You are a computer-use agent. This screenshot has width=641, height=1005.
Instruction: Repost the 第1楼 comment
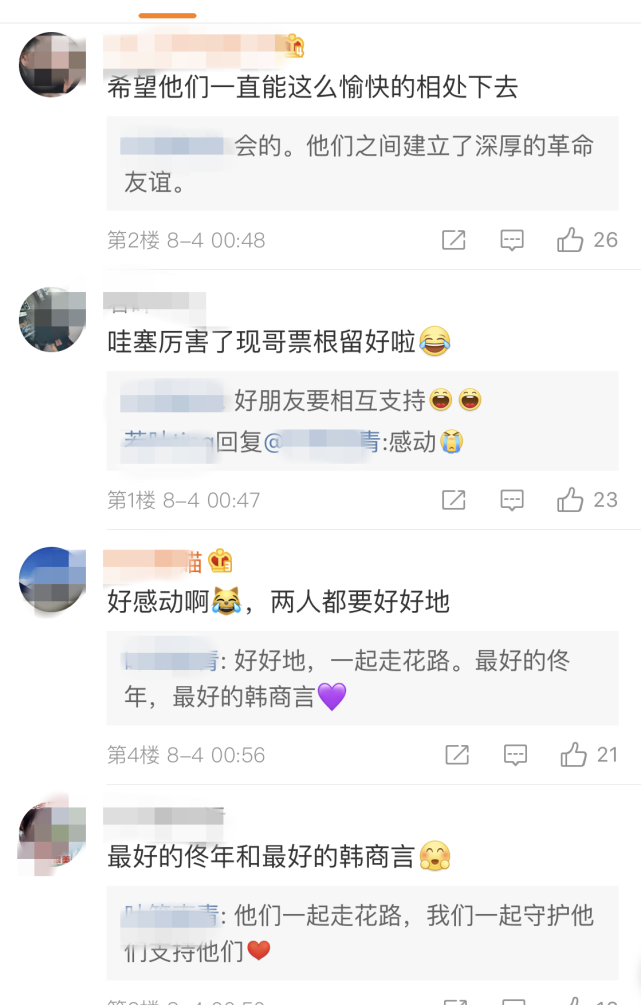click(454, 499)
